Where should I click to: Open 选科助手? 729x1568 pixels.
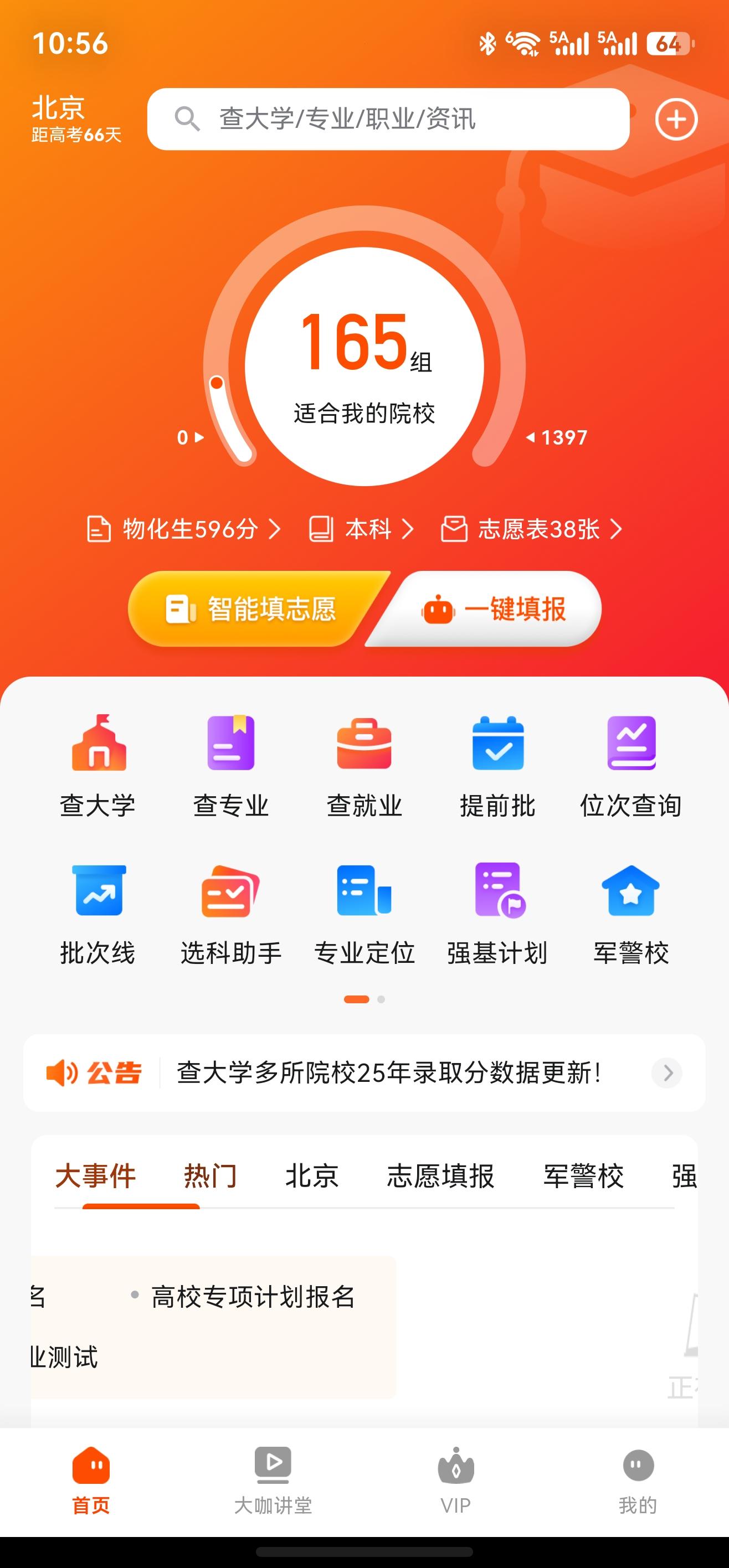[x=231, y=913]
